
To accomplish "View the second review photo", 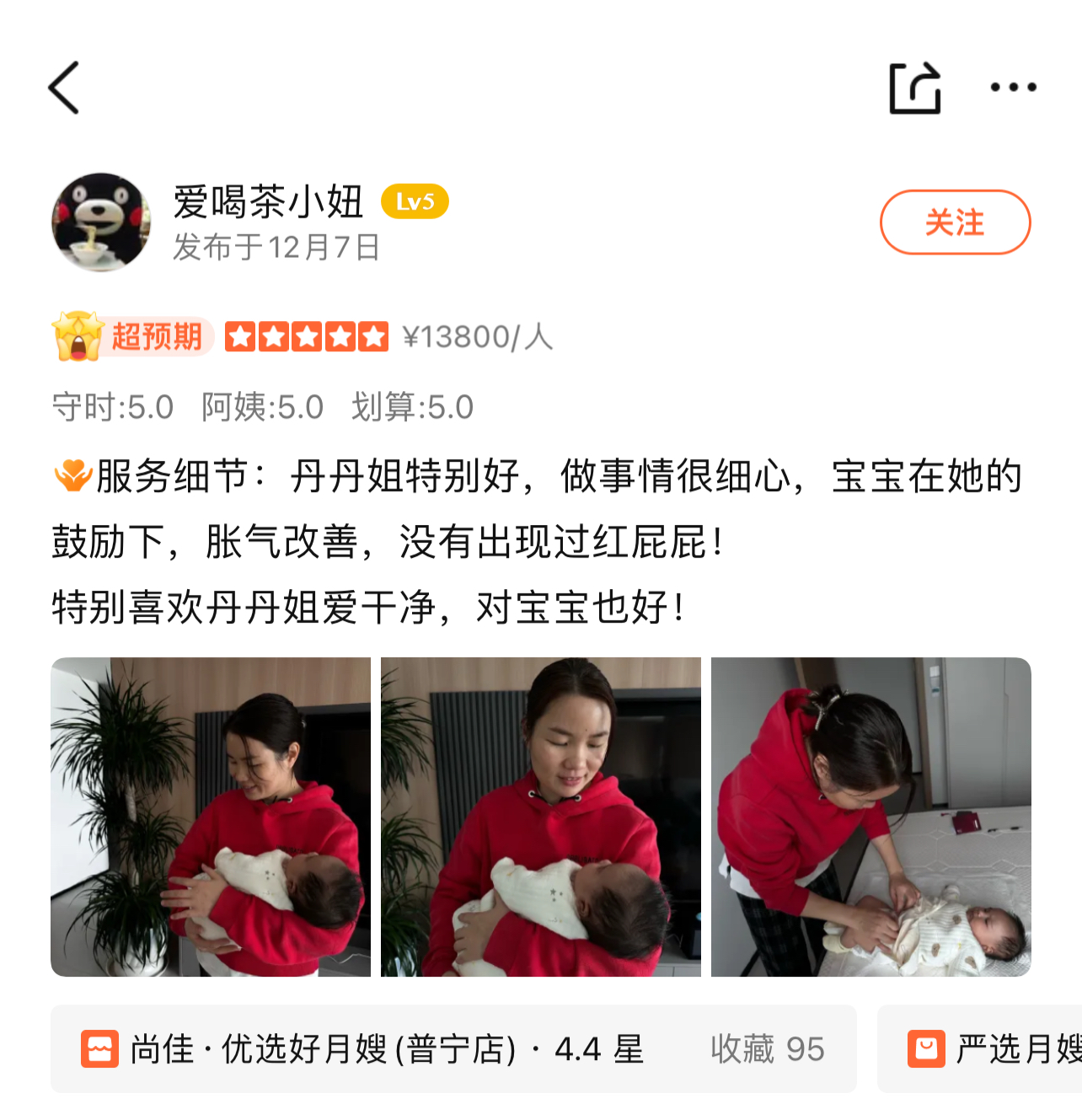I will pos(541,817).
